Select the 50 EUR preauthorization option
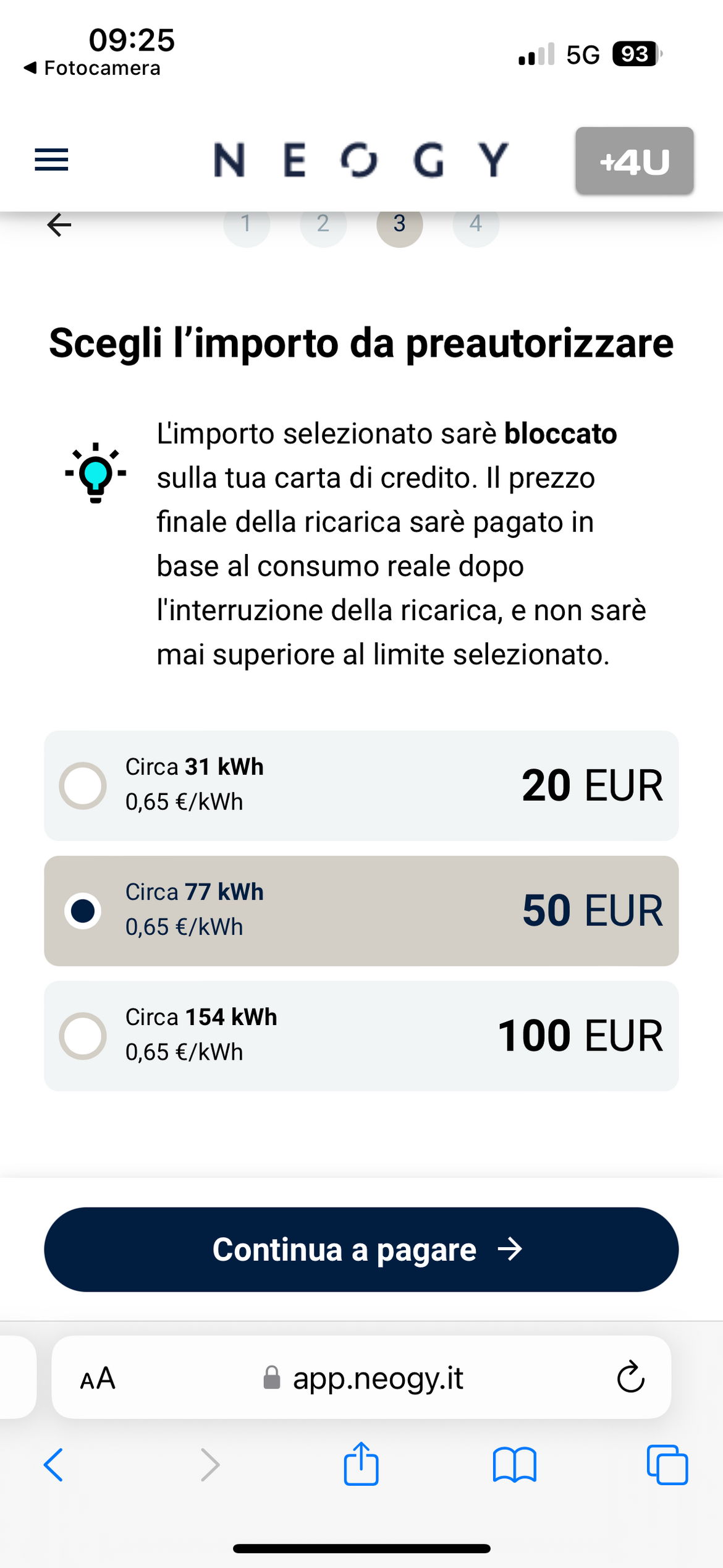The height and width of the screenshot is (1568, 723). click(361, 910)
